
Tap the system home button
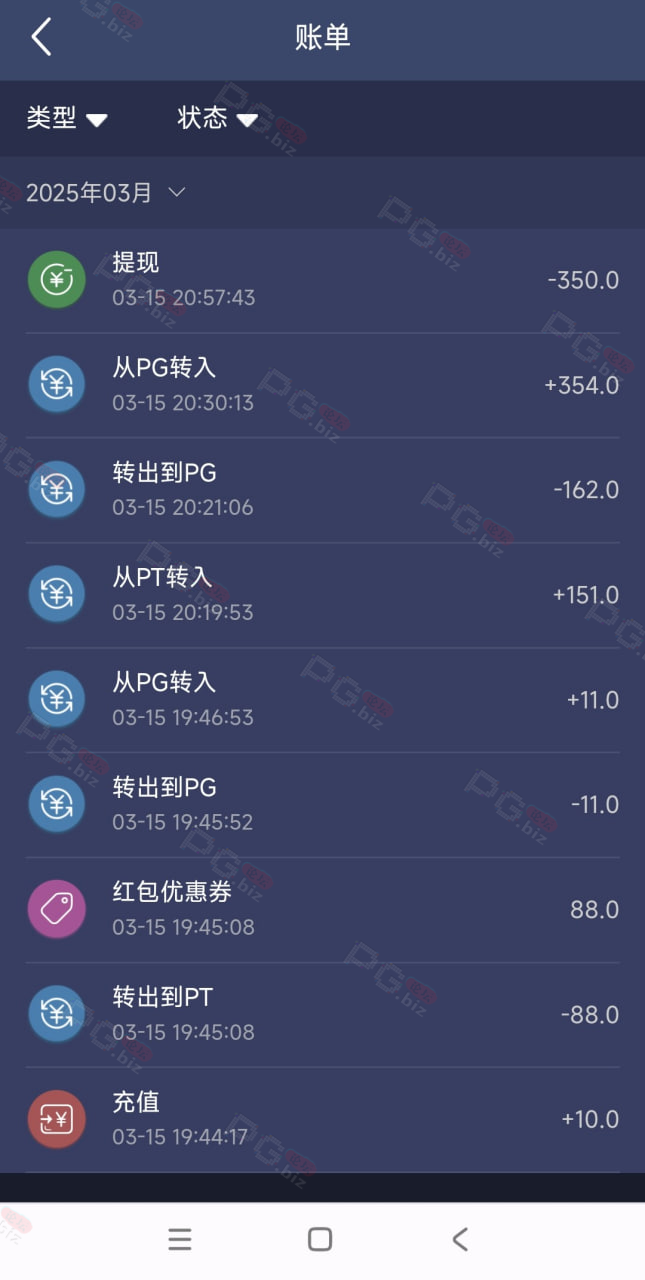320,1240
